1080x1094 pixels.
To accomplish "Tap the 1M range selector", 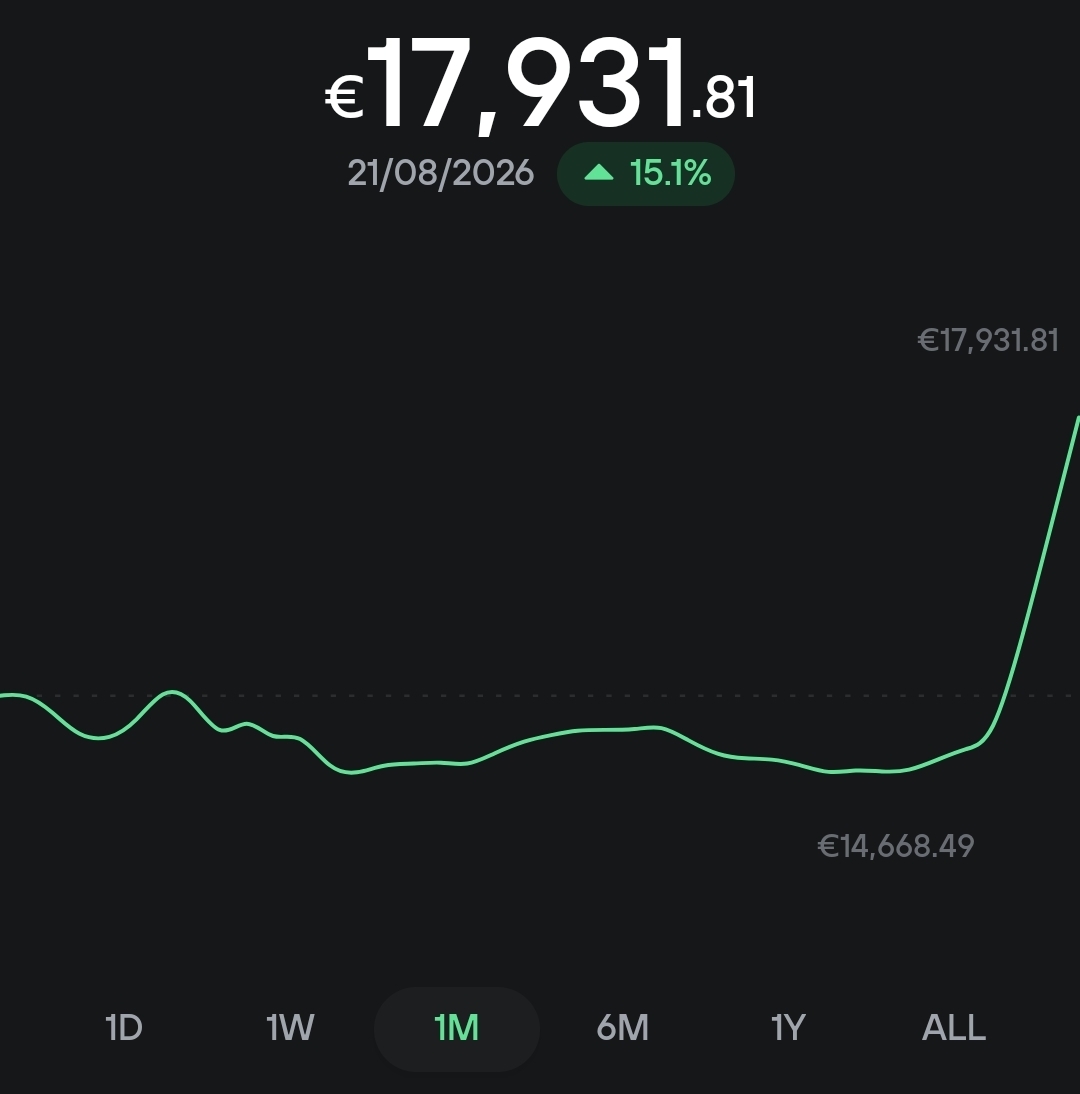I will tap(456, 1028).
